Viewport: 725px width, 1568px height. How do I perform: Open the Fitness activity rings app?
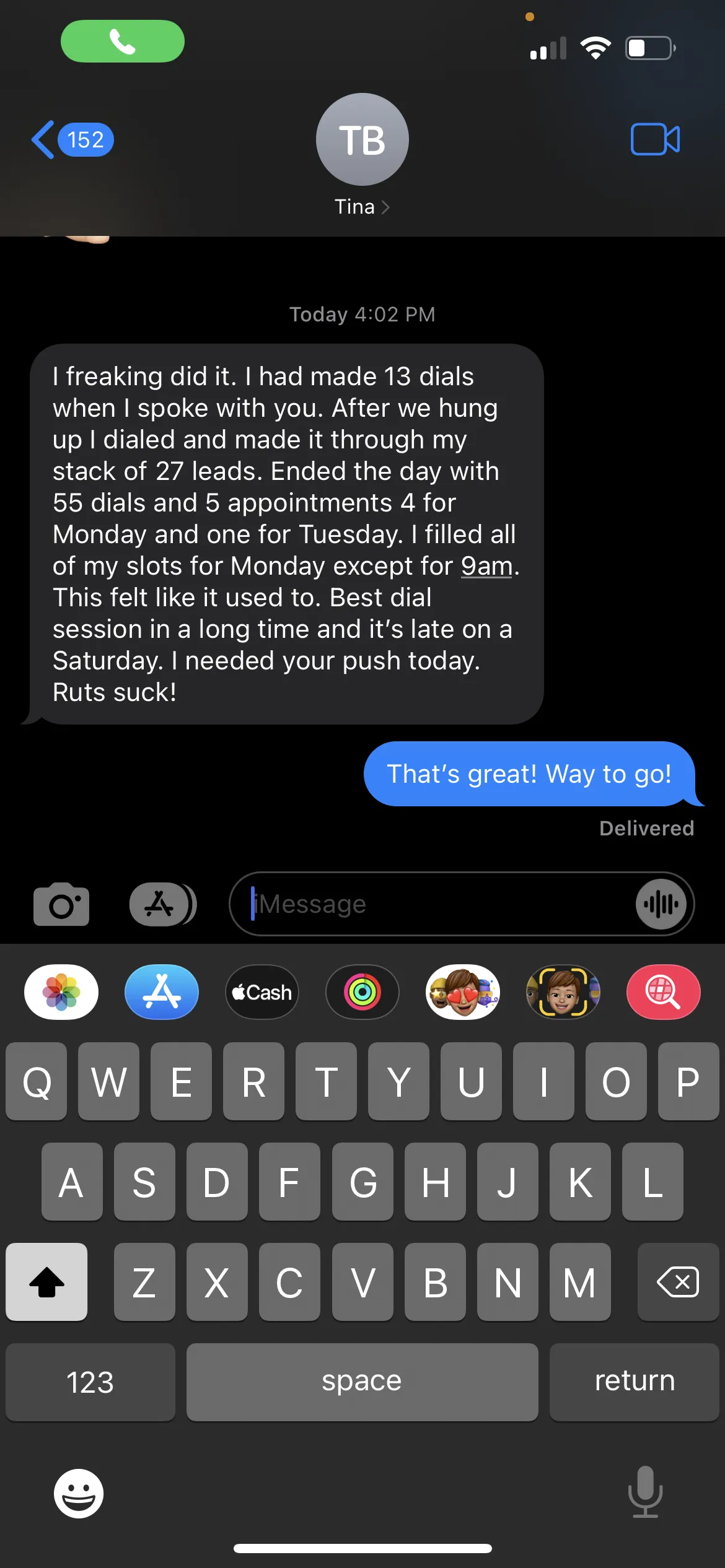pyautogui.click(x=362, y=992)
